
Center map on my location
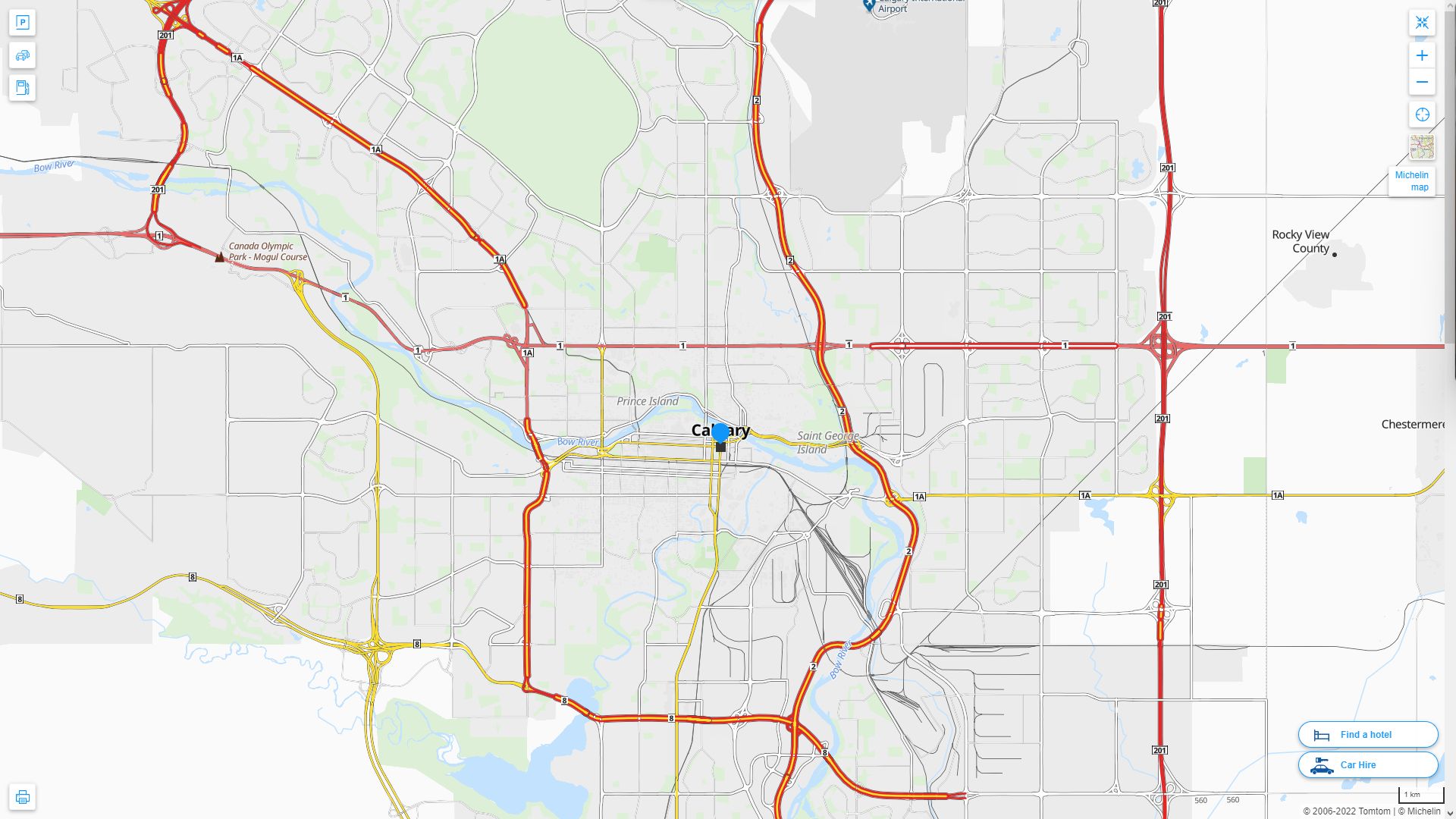click(1422, 115)
